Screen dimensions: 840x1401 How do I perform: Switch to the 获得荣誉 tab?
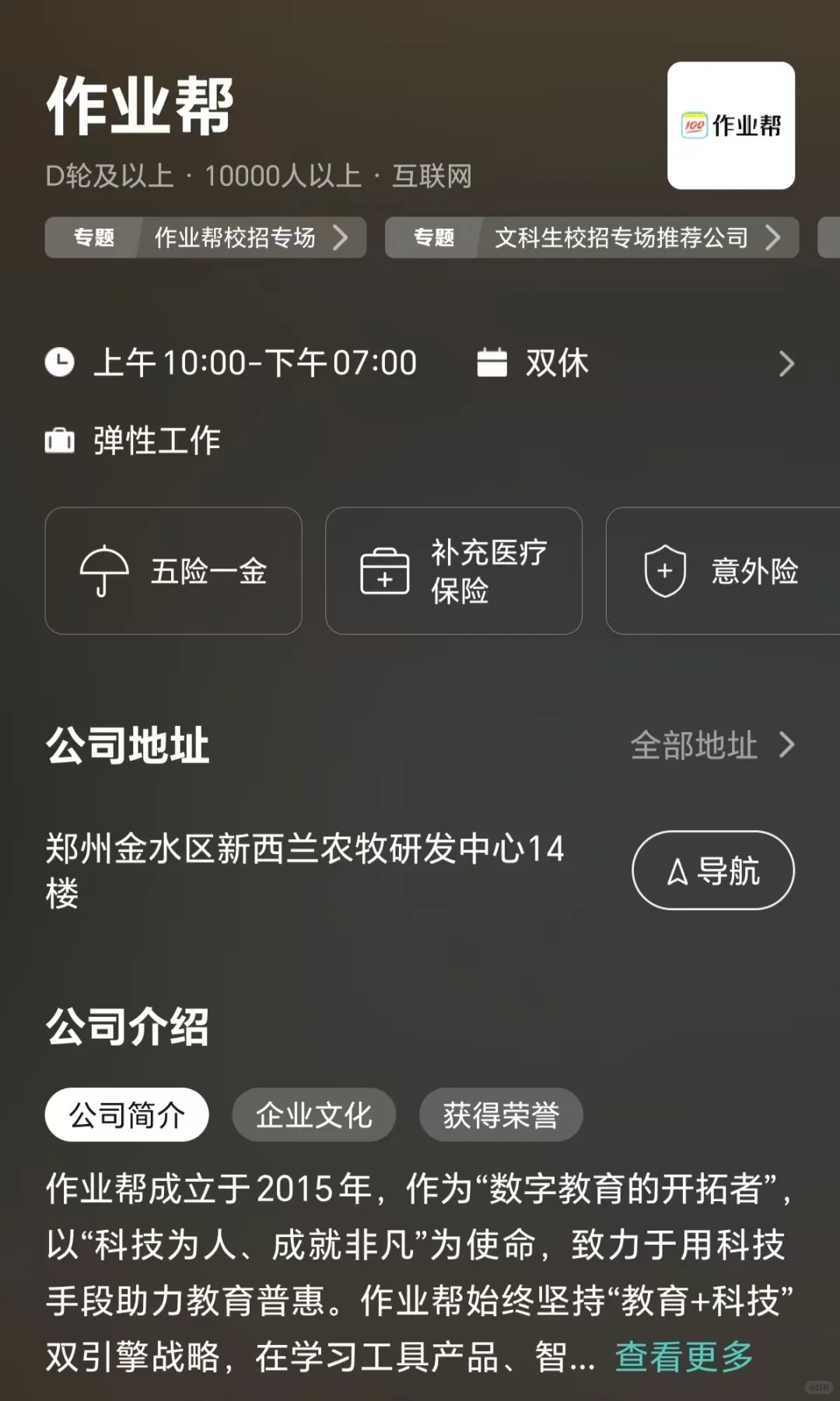point(501,1115)
